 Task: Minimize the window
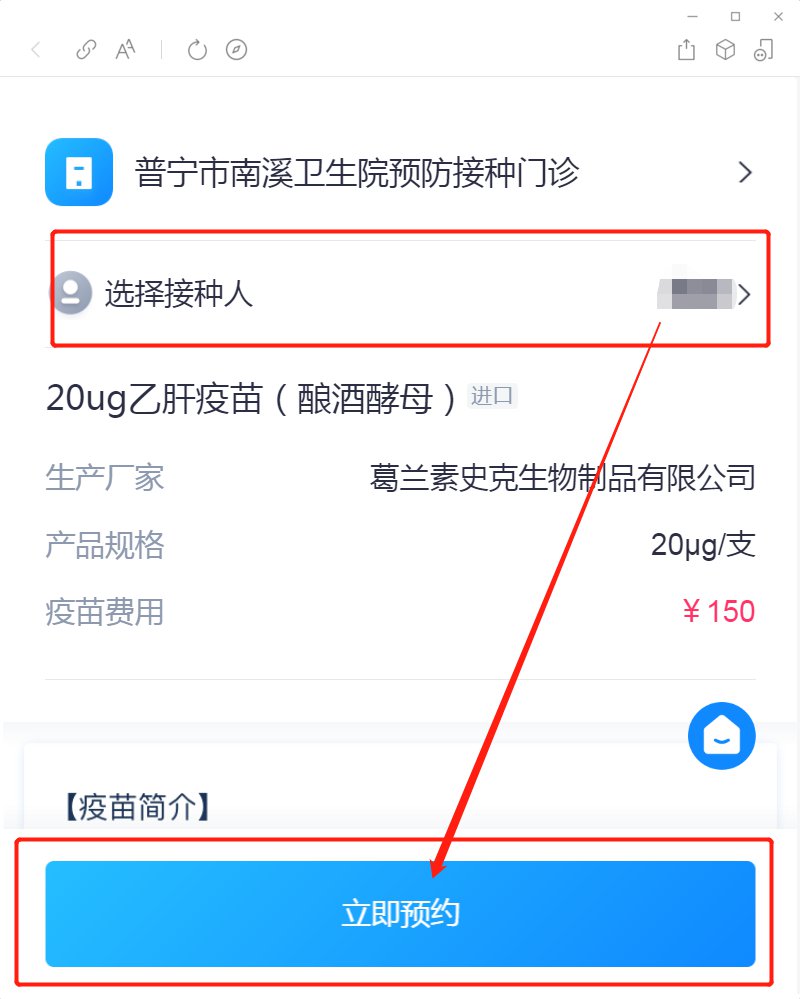692,16
